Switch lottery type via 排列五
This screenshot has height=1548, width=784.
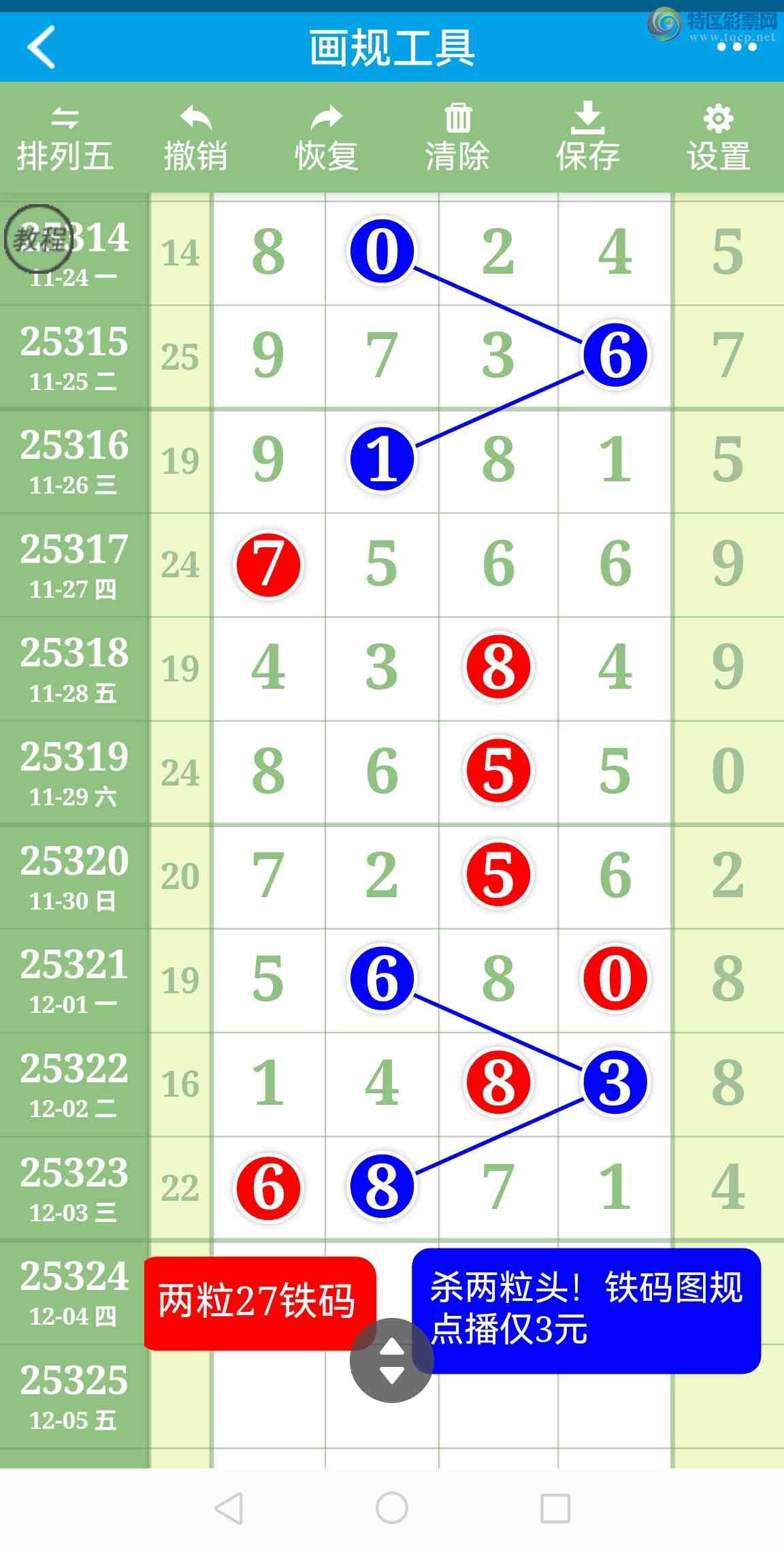65,140
